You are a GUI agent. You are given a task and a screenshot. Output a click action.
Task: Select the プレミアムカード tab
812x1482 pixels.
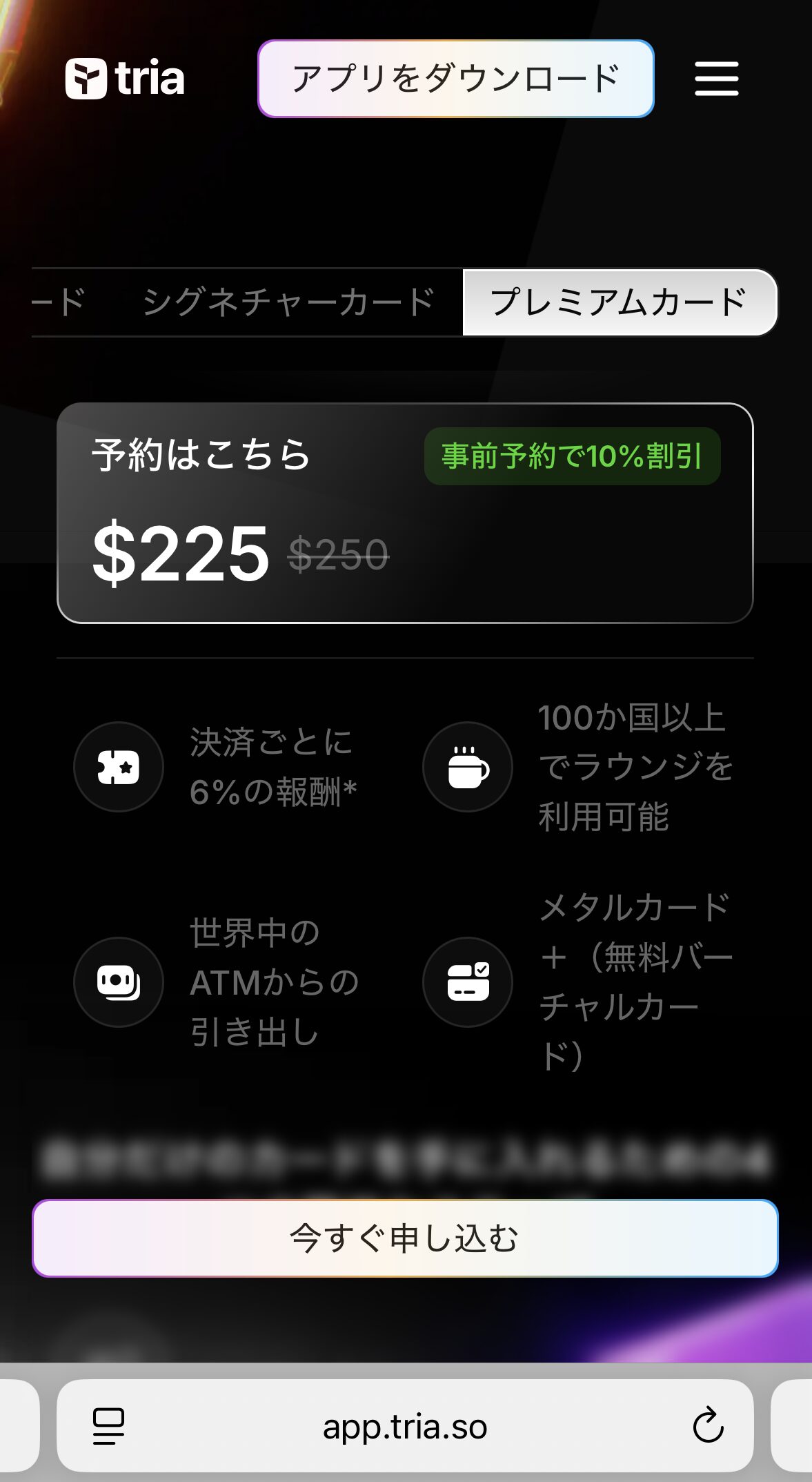coord(620,302)
